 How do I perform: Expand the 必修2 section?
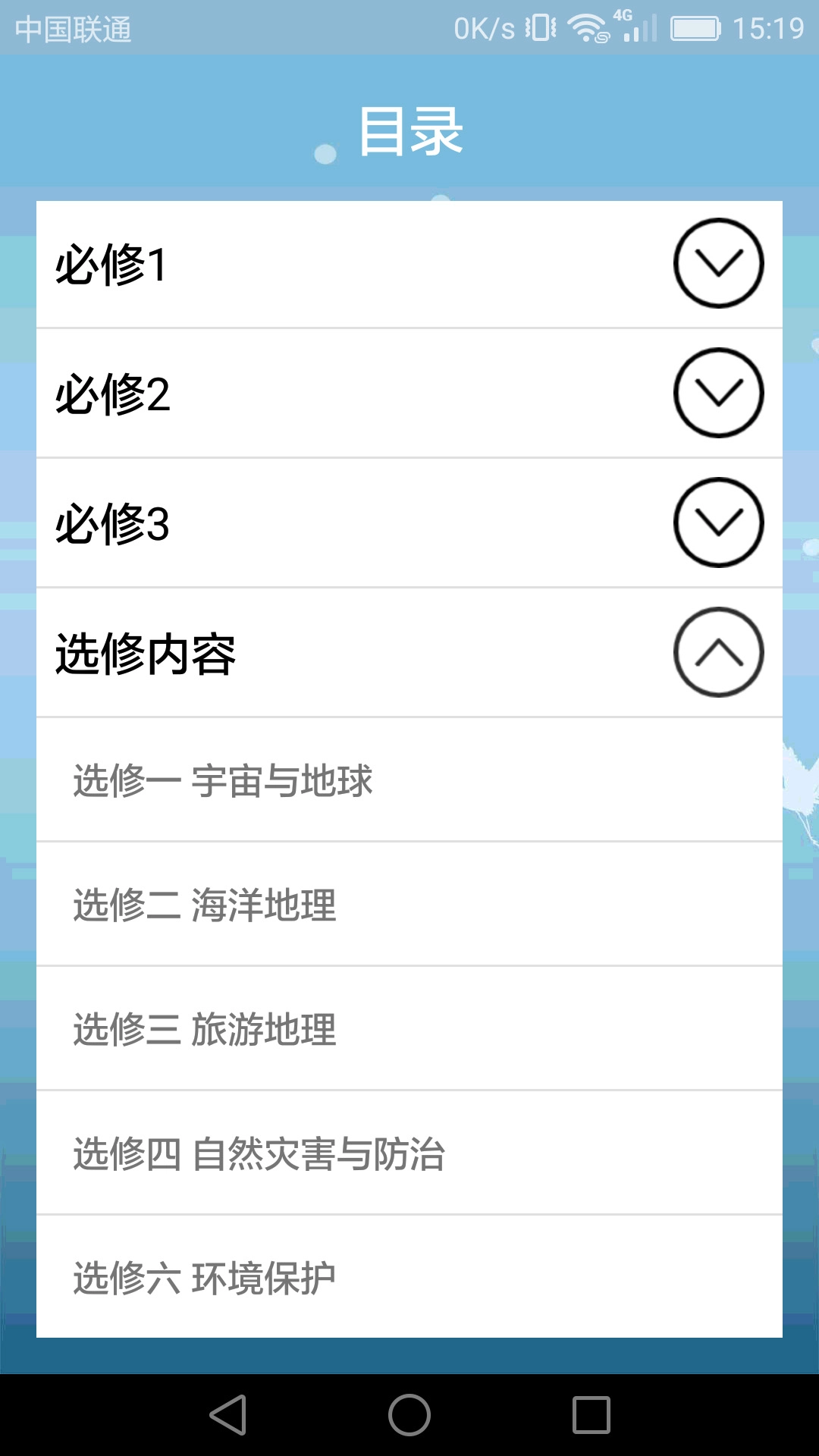pos(717,393)
